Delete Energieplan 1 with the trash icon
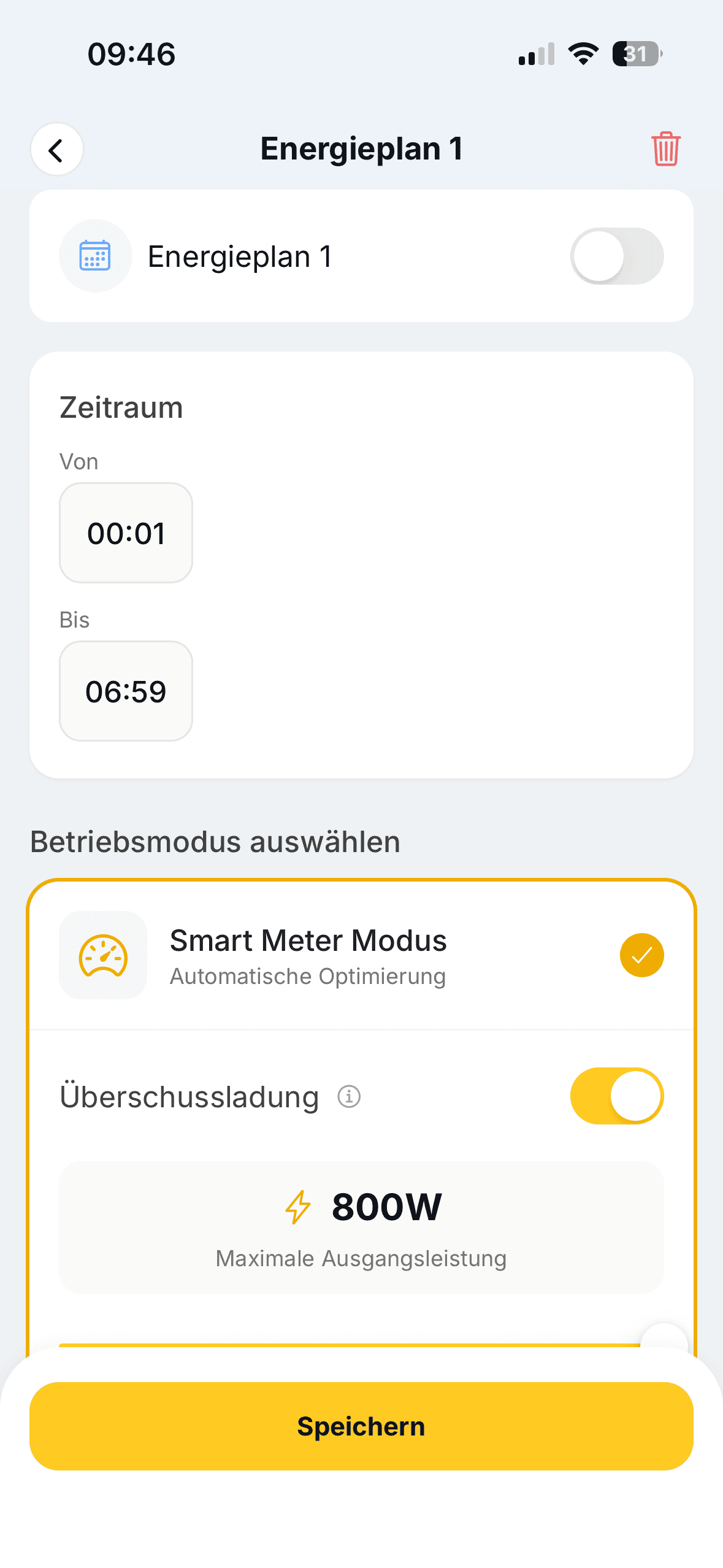This screenshot has width=723, height=1568. pyautogui.click(x=665, y=149)
